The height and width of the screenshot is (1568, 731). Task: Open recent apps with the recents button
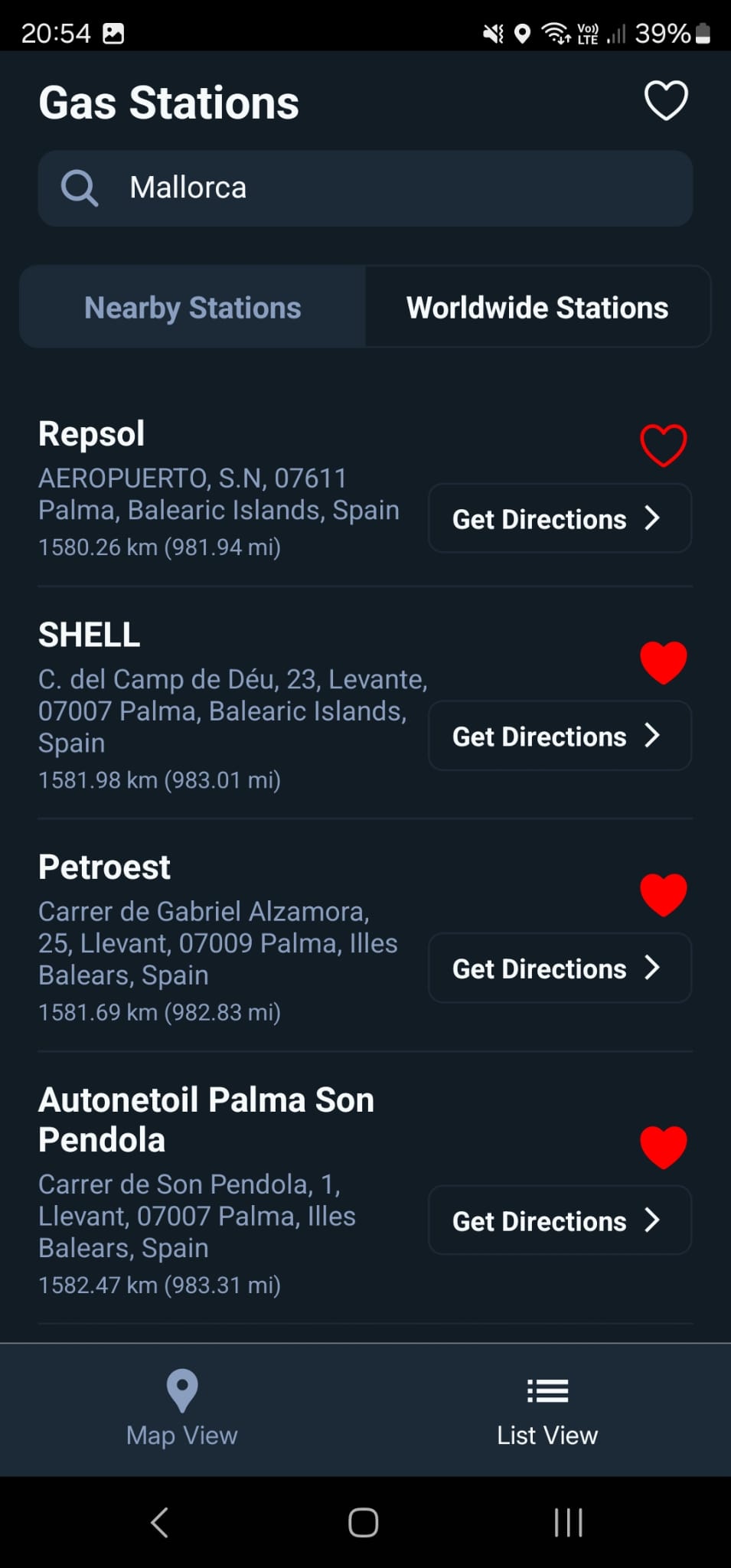pyautogui.click(x=567, y=1523)
